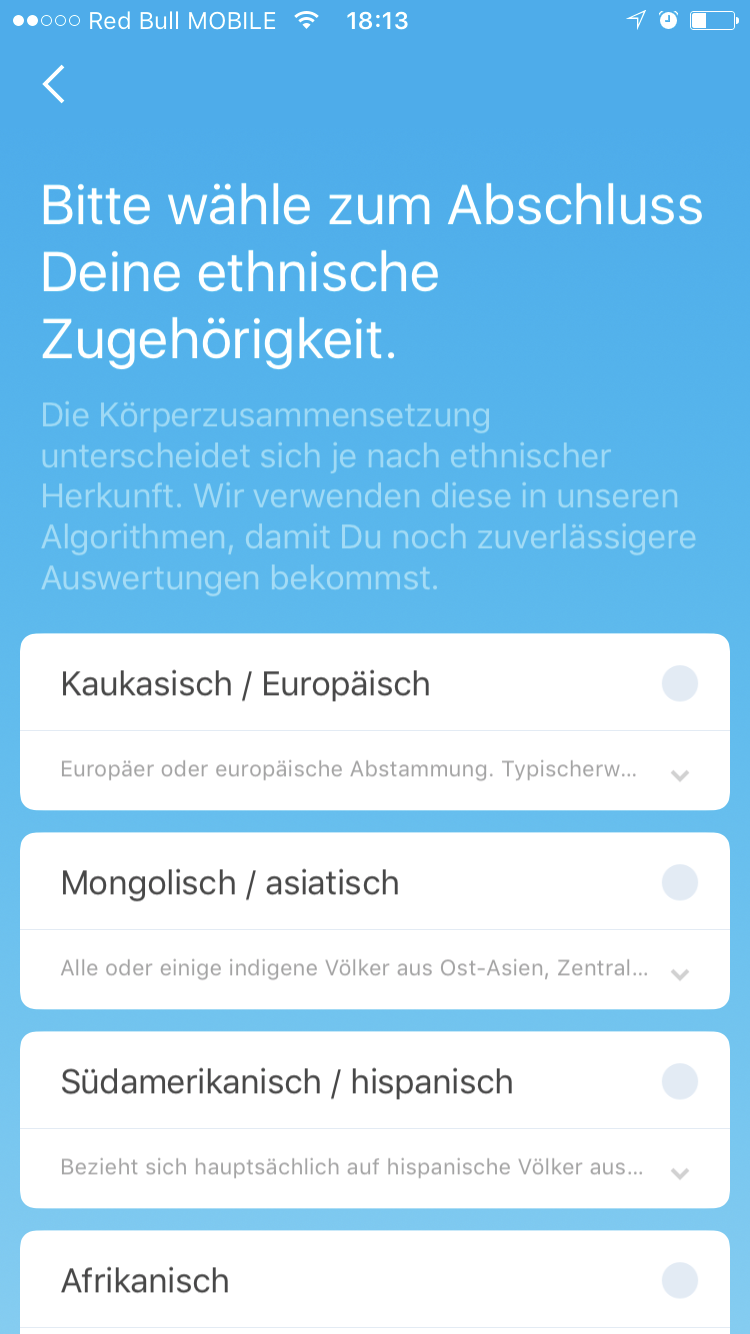Select the Mongolisch / asiatisch radio button
This screenshot has height=1334, width=750.
point(680,883)
